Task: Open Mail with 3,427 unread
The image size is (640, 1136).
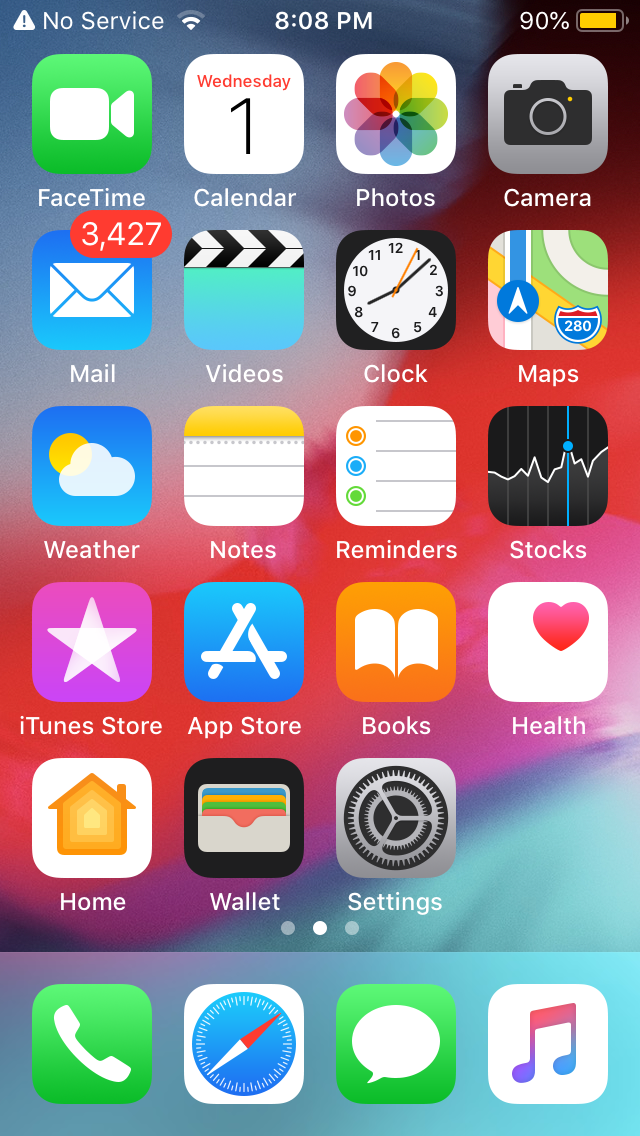Action: pyautogui.click(x=92, y=290)
